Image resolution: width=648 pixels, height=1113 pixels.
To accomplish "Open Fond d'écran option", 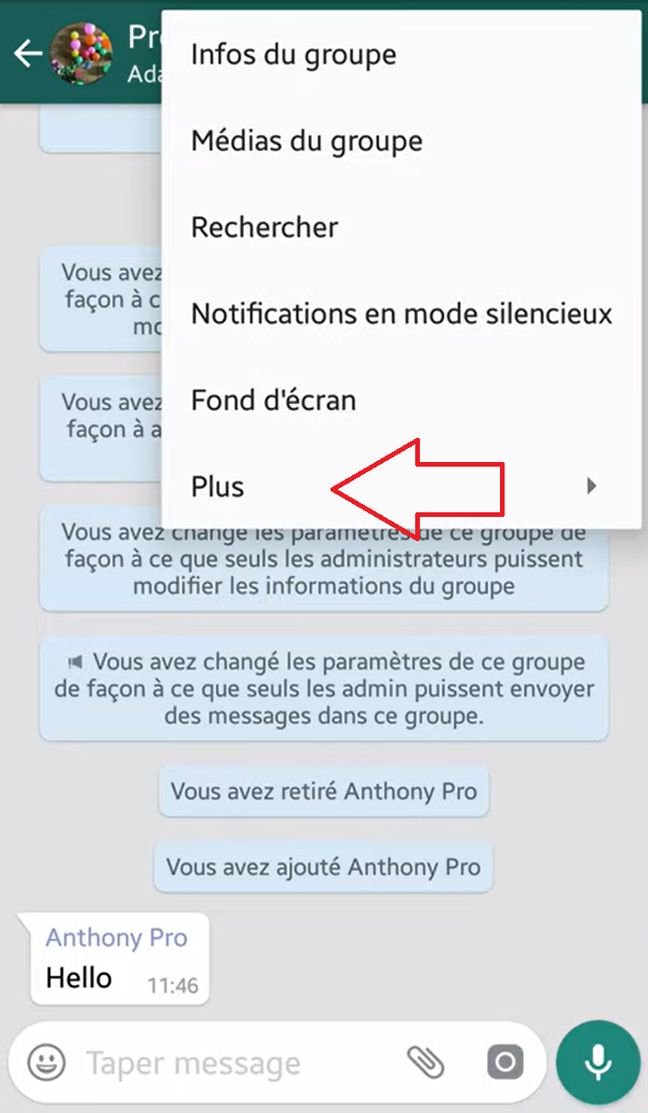I will 401,400.
